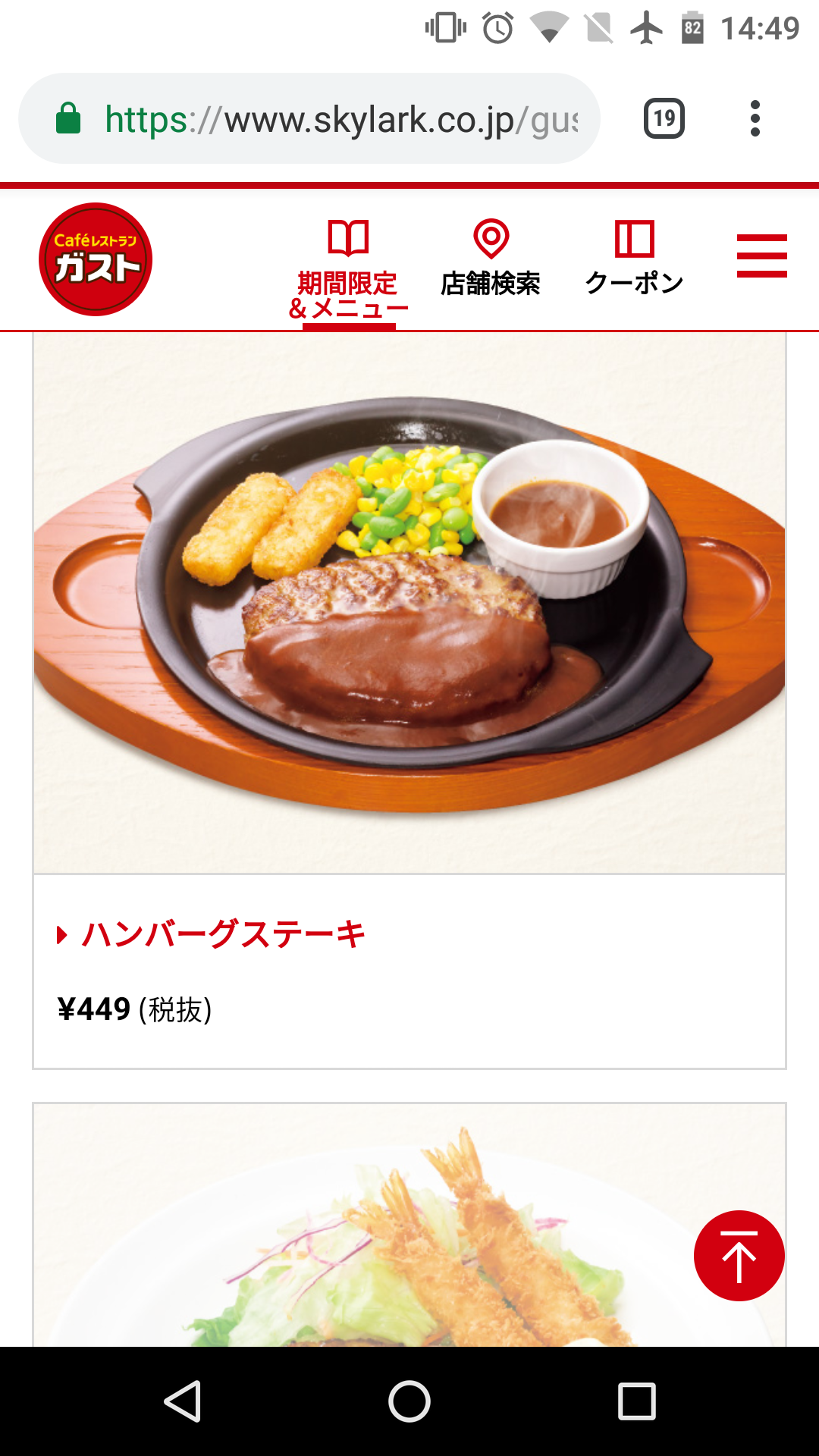Image resolution: width=819 pixels, height=1456 pixels.
Task: Open Chrome's three-dot overflow menu
Action: pos(754,118)
